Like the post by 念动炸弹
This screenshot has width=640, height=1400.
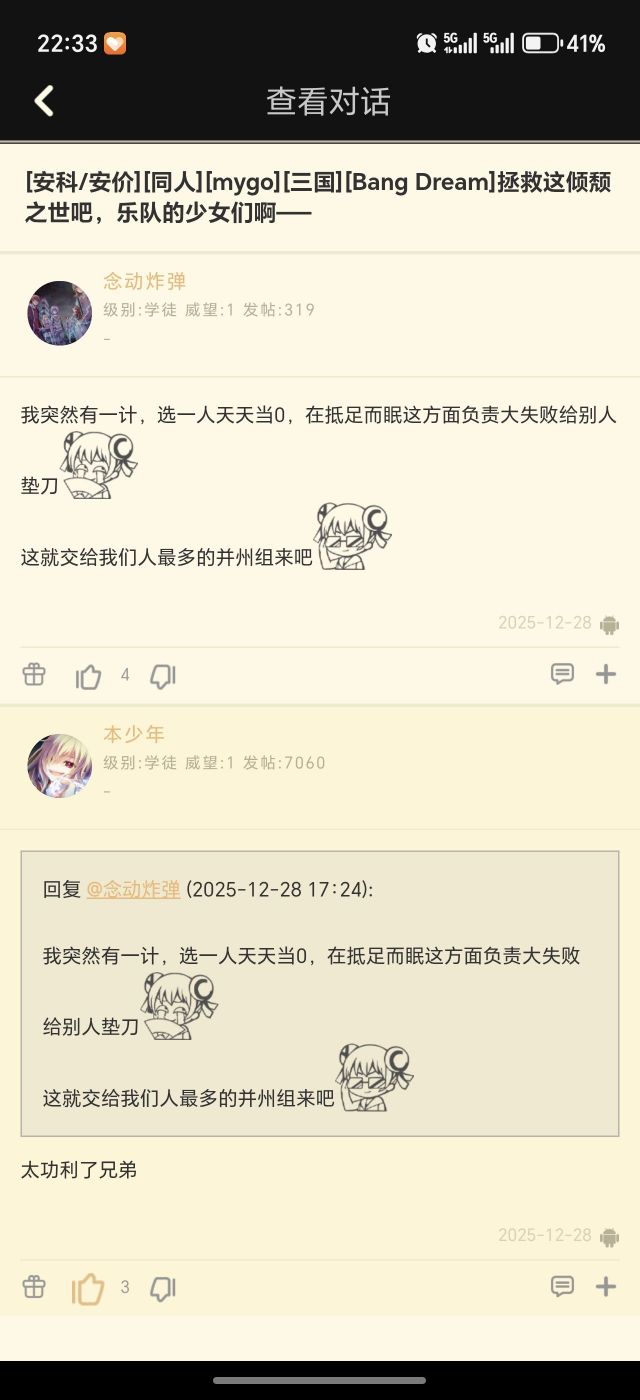89,676
